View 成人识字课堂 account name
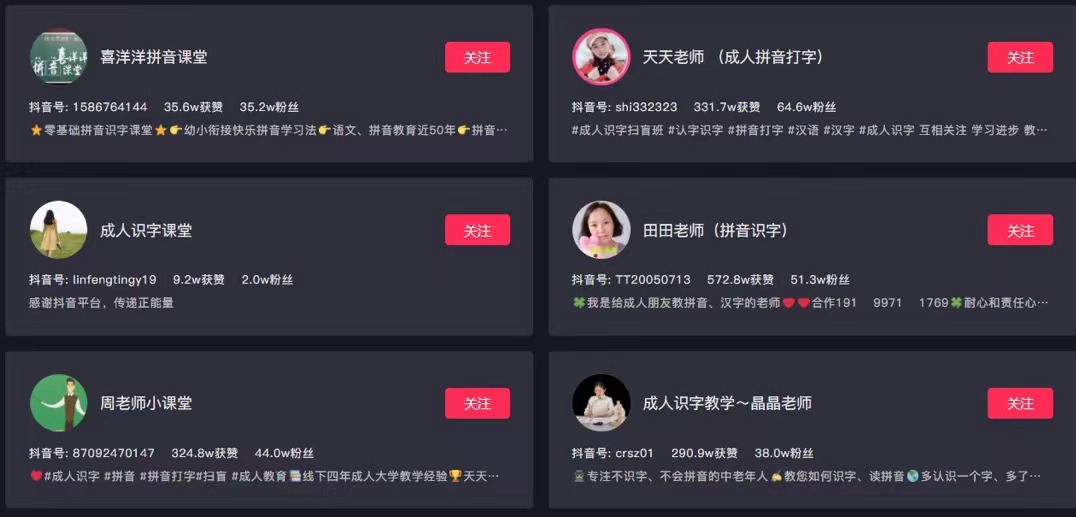 click(146, 231)
